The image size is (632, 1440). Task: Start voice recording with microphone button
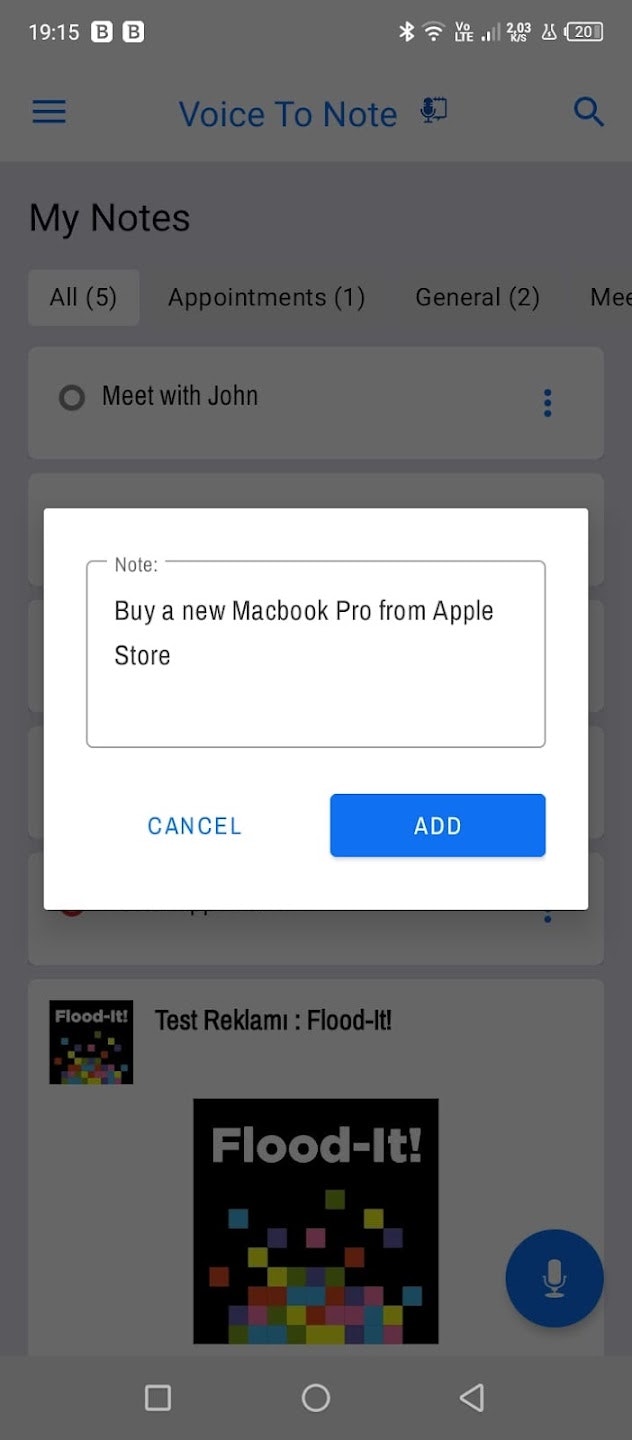(554, 1278)
